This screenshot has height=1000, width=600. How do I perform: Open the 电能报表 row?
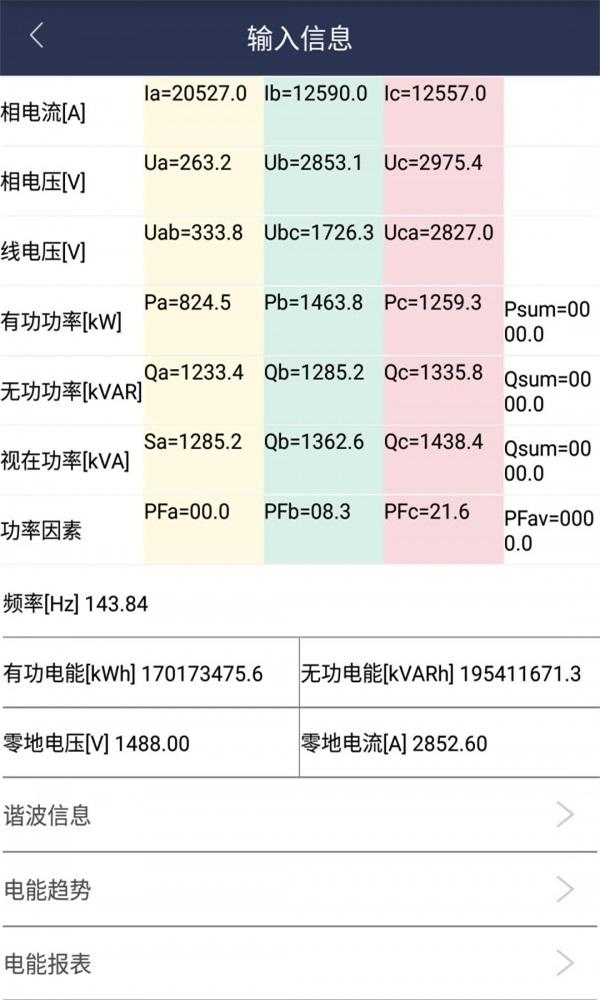coord(300,963)
